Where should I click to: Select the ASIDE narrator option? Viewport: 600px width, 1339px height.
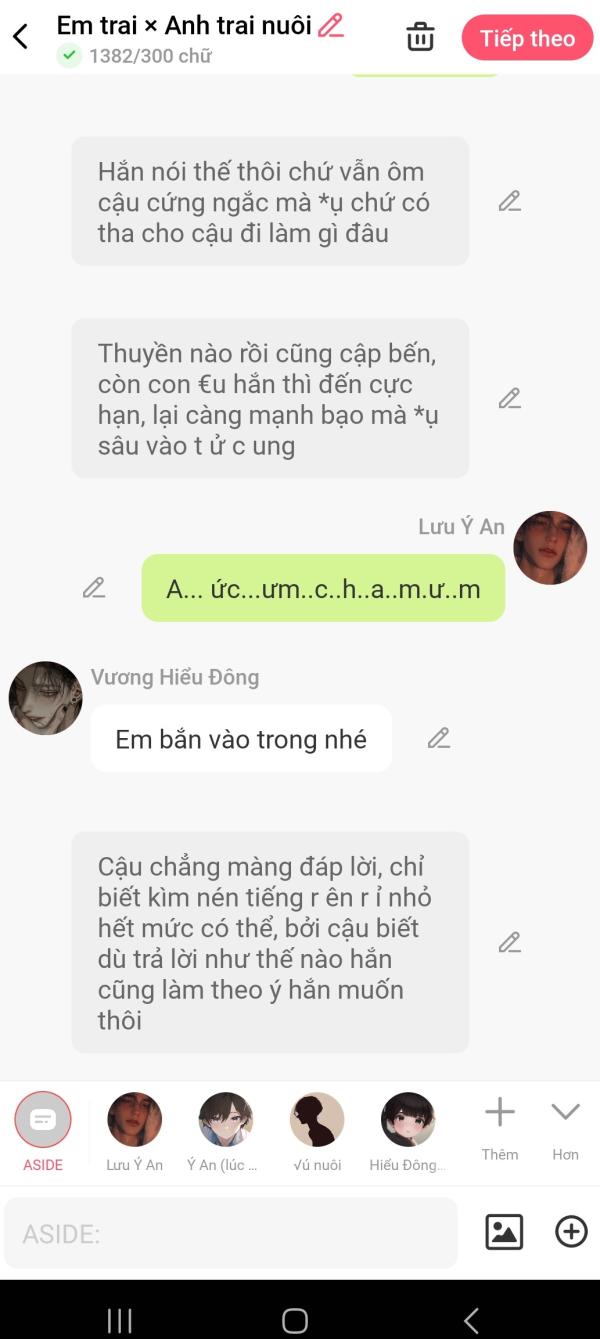tap(43, 1132)
